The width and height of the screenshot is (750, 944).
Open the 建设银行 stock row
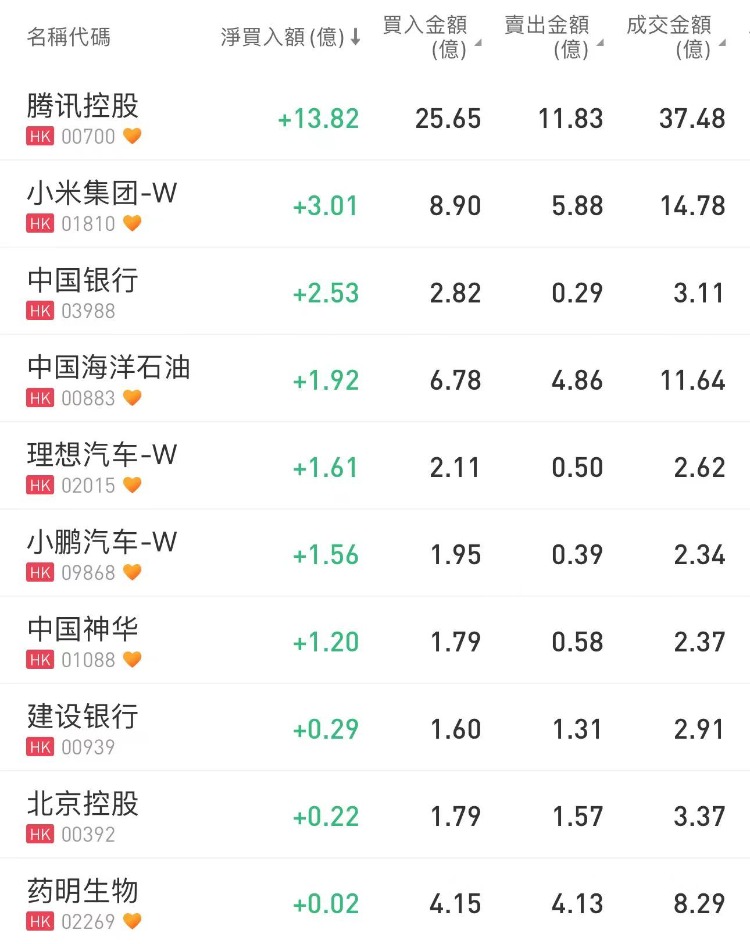point(83,717)
